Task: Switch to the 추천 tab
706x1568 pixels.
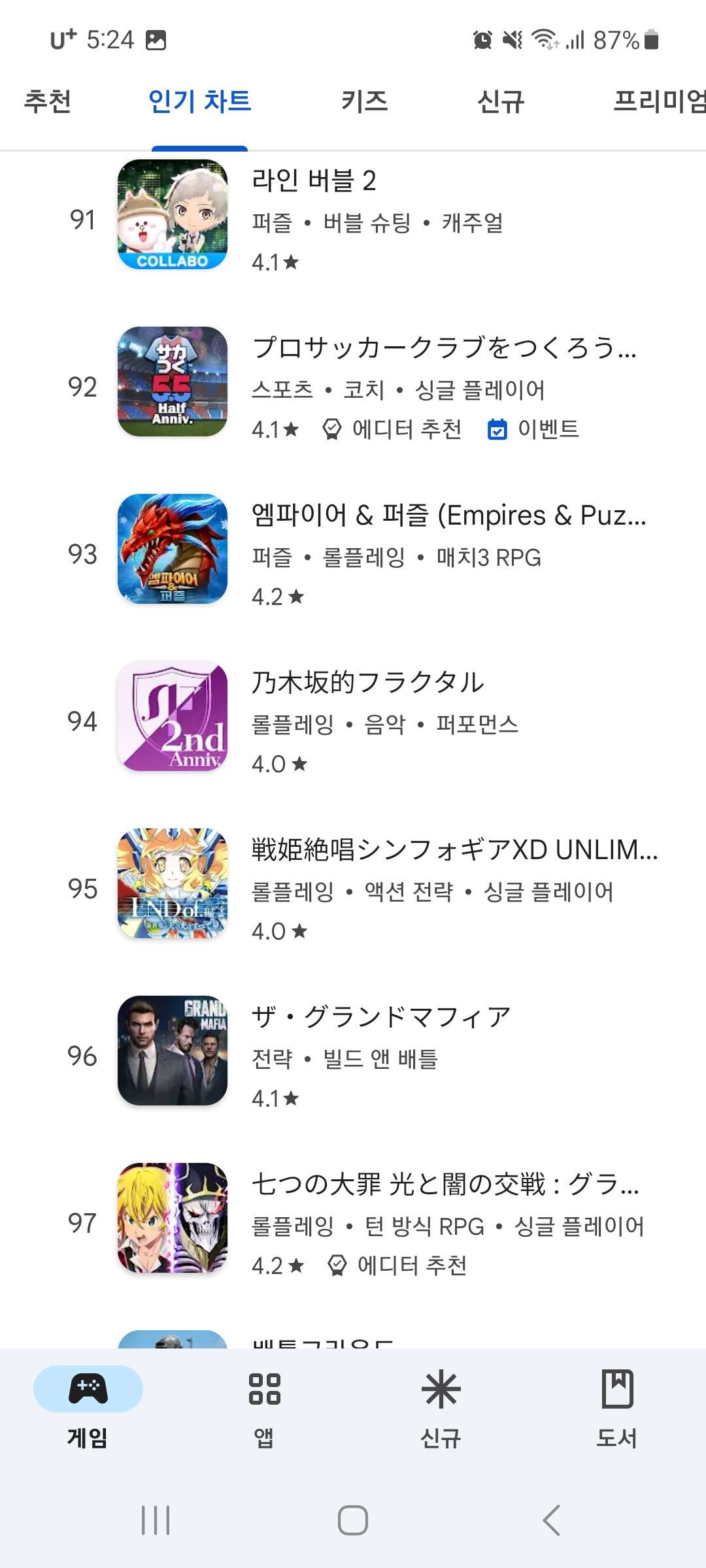Action: point(47,101)
